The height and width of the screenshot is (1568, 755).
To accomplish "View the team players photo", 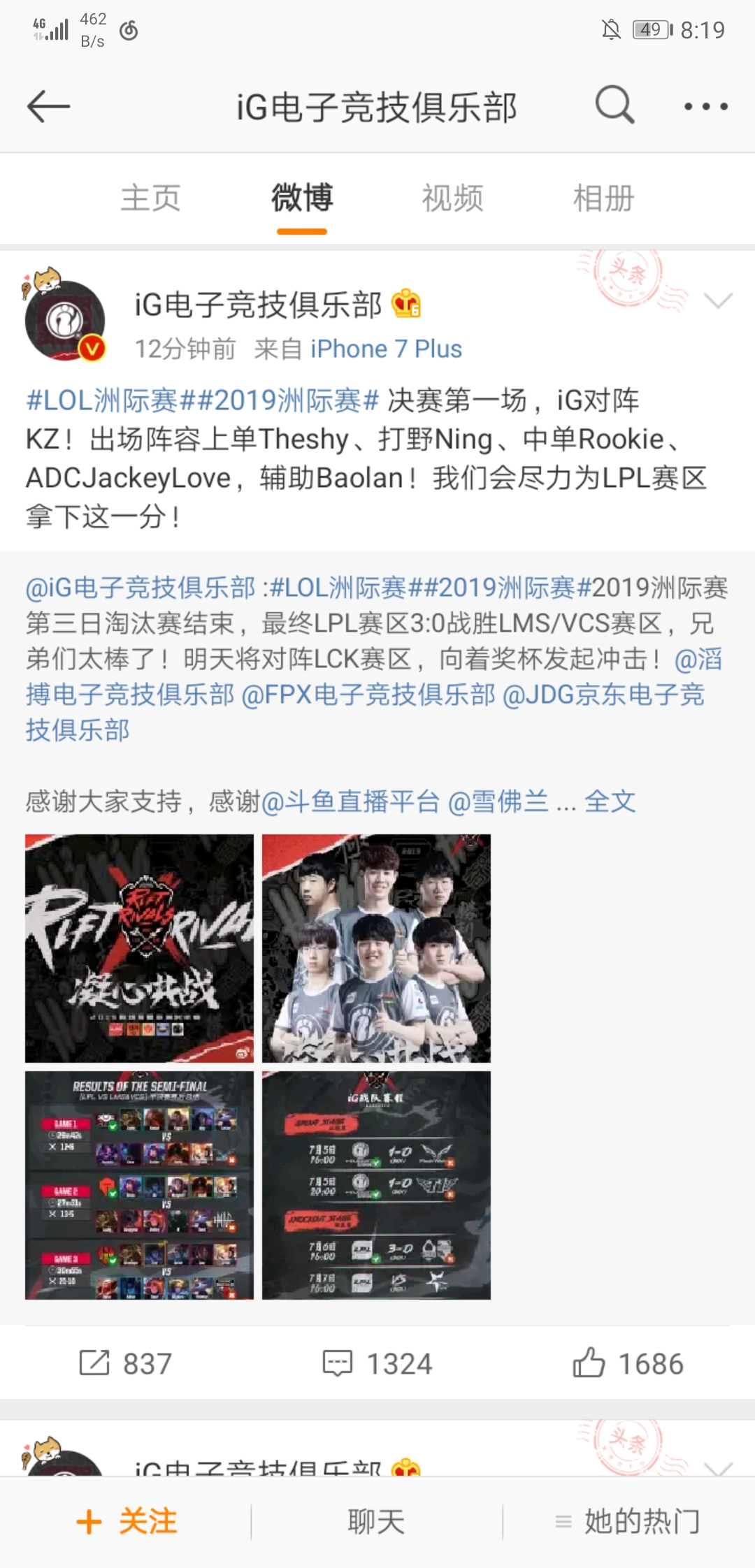I will [x=376, y=948].
